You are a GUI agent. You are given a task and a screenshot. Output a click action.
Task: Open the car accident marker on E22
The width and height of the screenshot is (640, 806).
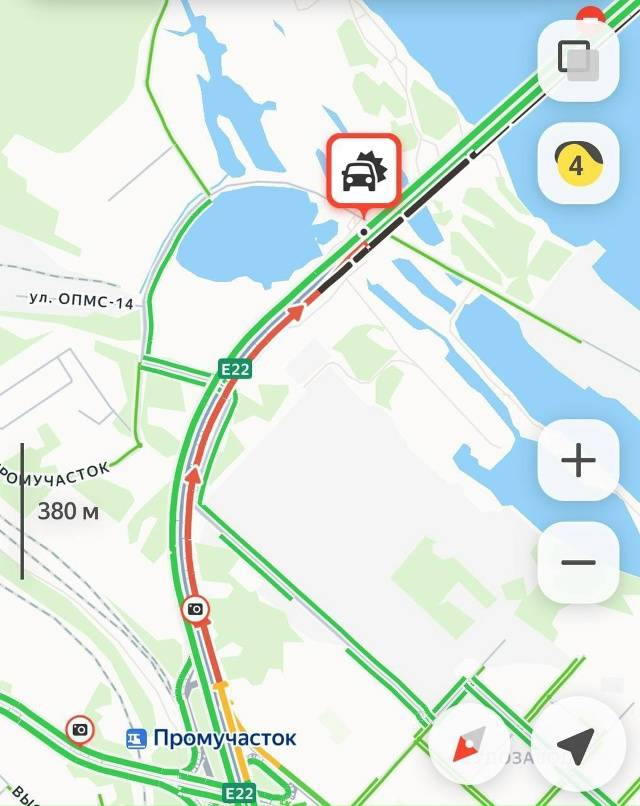pos(363,172)
